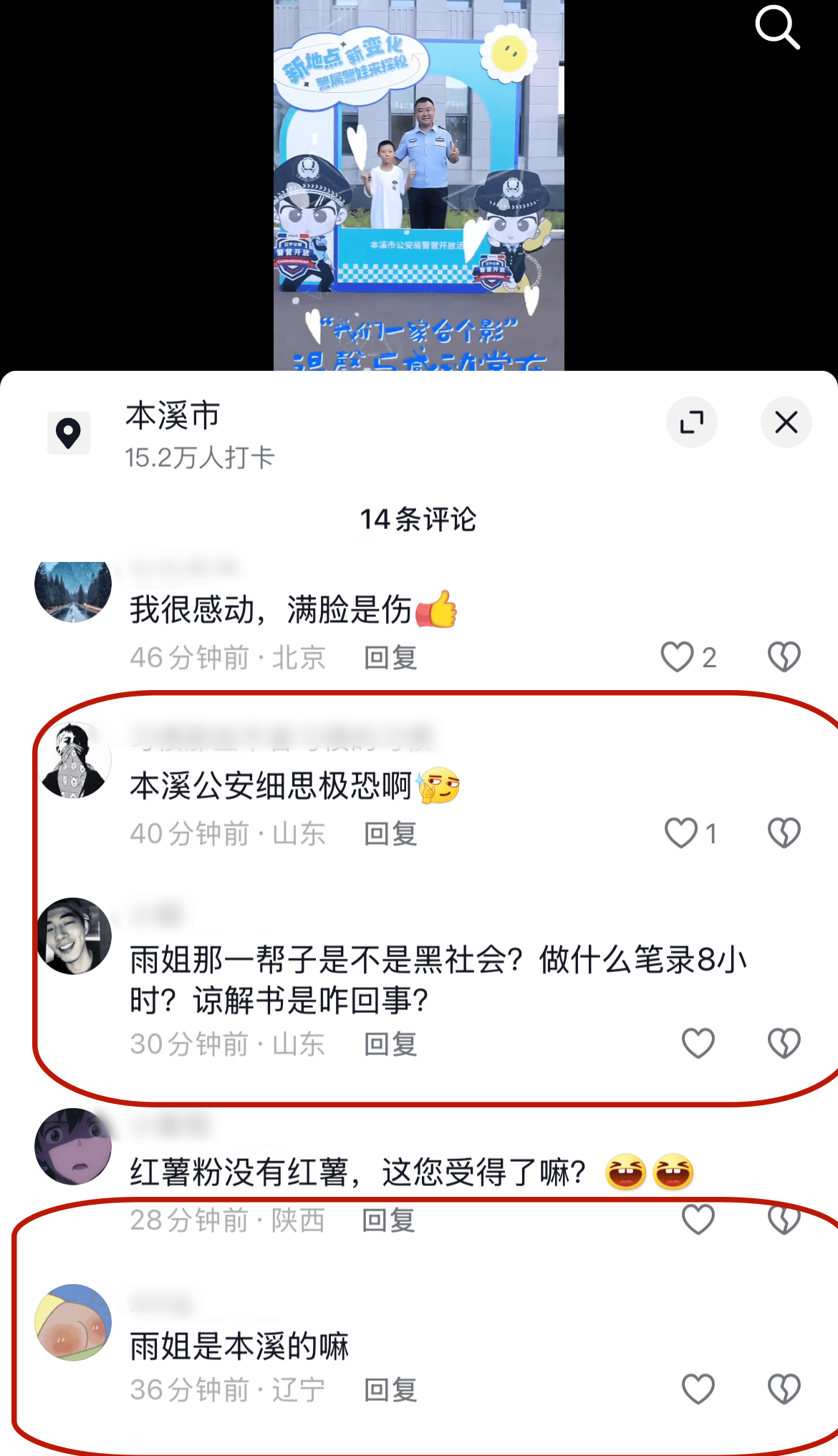Like the comment 我很感动，满脸是伤

point(677,656)
